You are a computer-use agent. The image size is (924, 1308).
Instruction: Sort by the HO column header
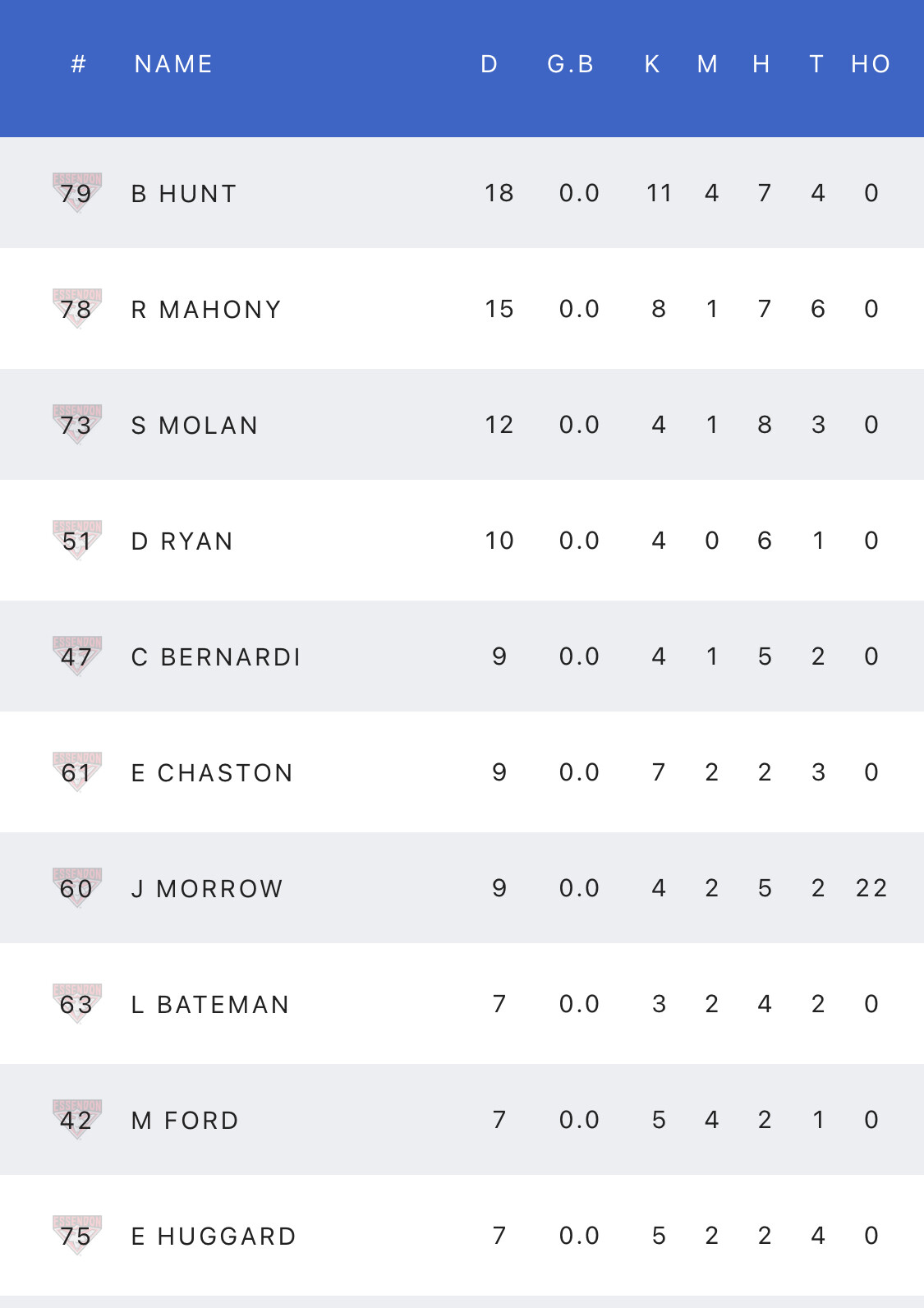[x=871, y=64]
